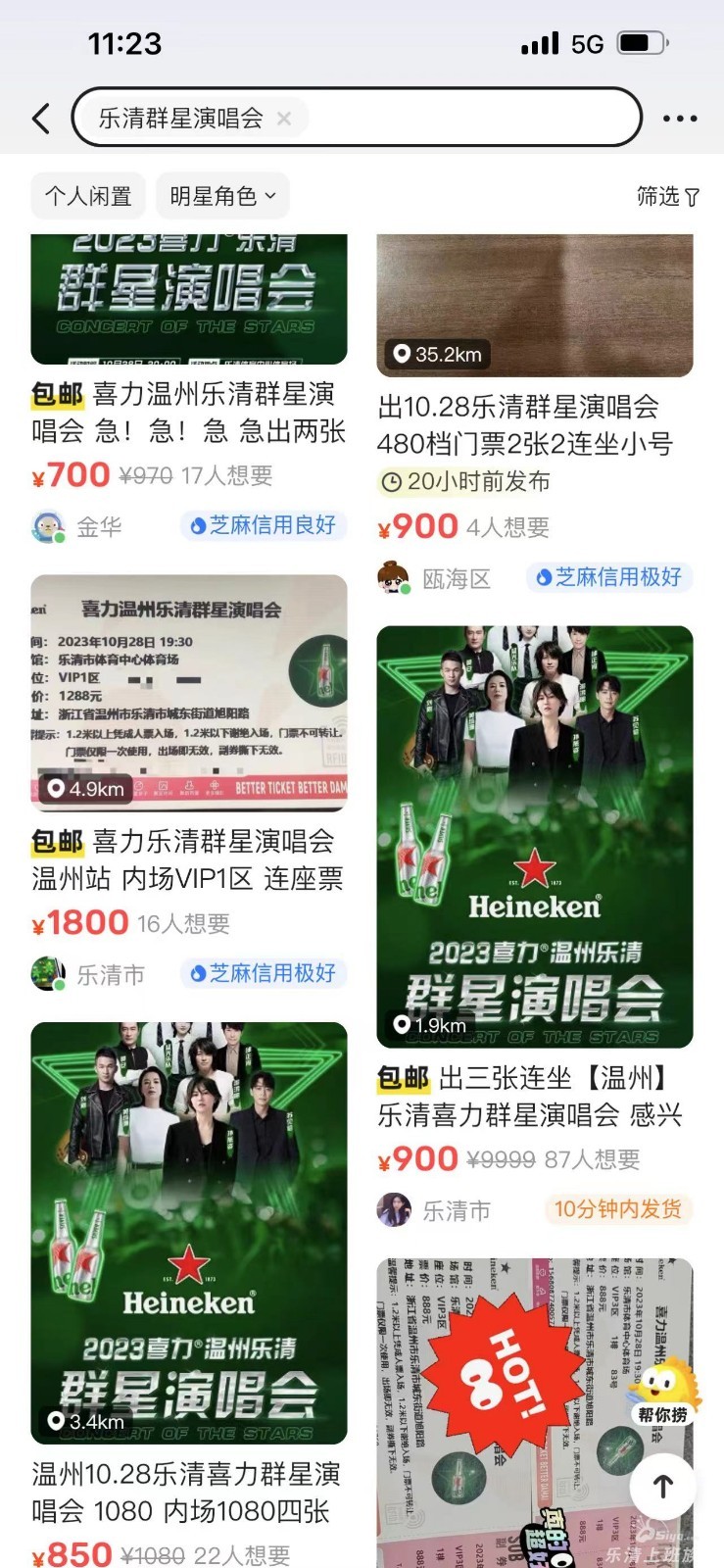Expand the 明星角色 dropdown
The height and width of the screenshot is (1568, 724).
[x=222, y=196]
